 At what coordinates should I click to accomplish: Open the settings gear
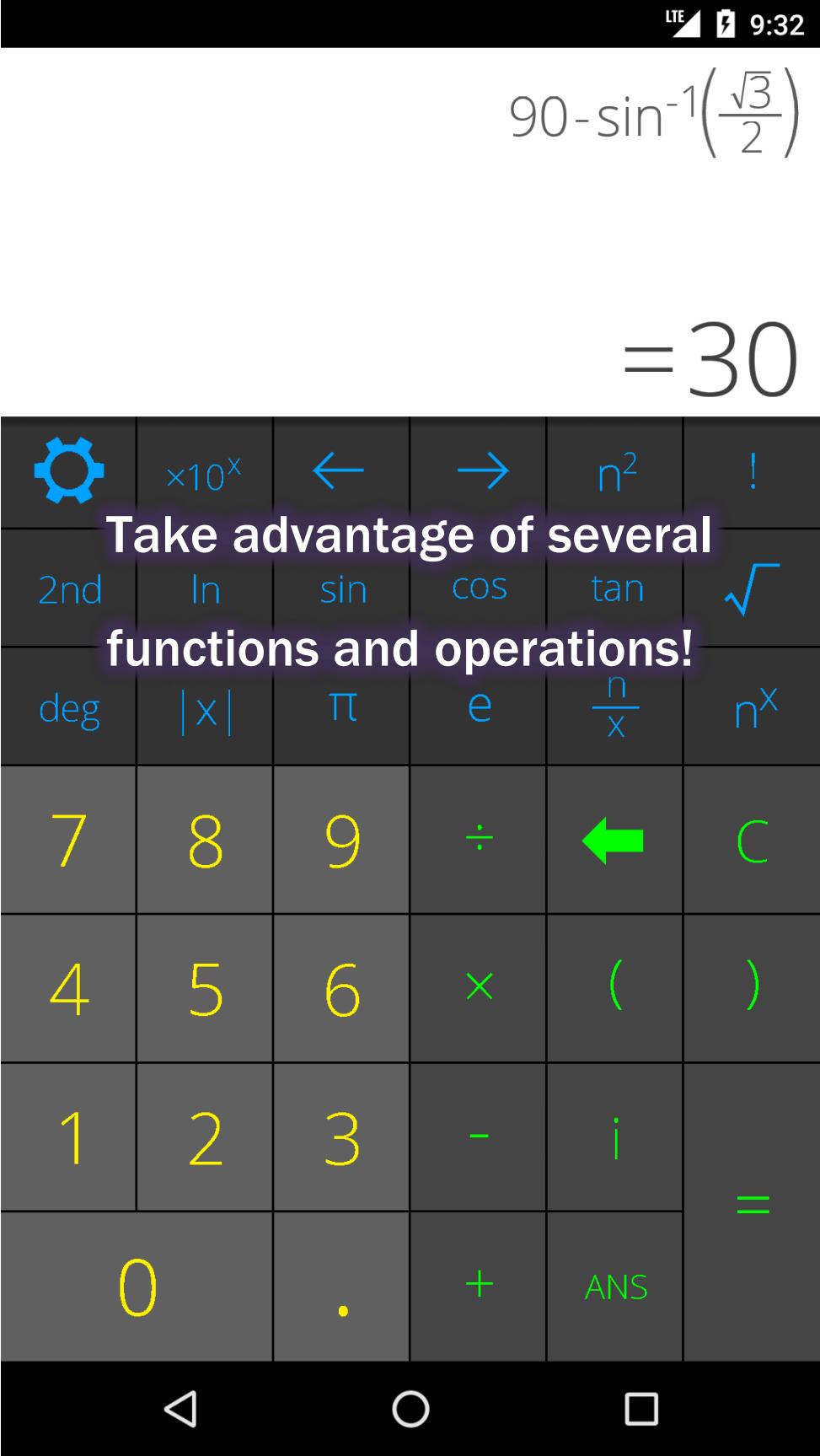point(69,470)
